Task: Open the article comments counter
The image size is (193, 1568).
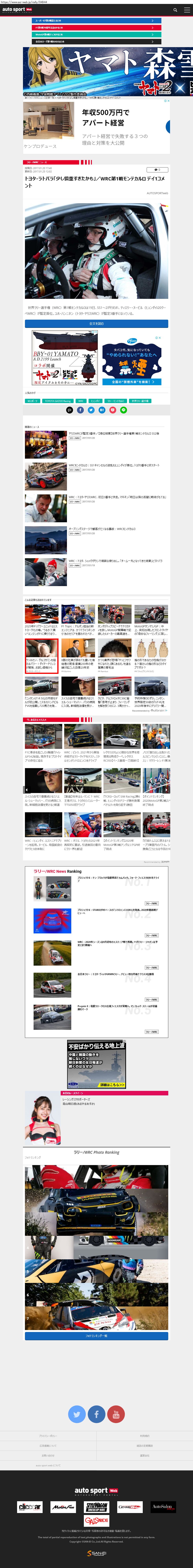Action: pos(157,170)
